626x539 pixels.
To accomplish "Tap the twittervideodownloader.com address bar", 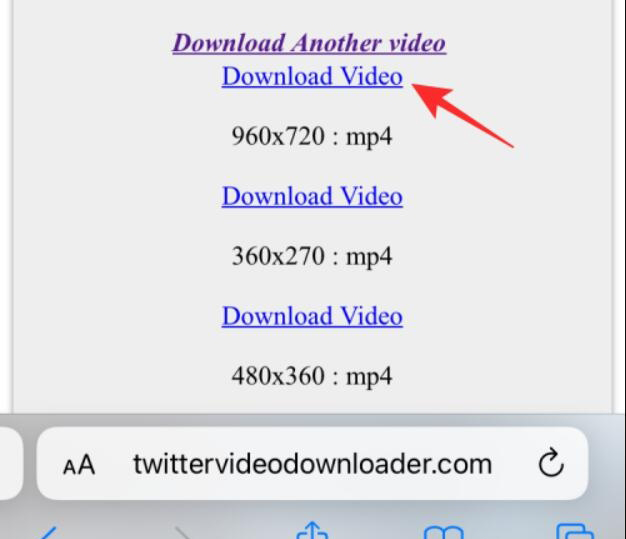I will 312,464.
